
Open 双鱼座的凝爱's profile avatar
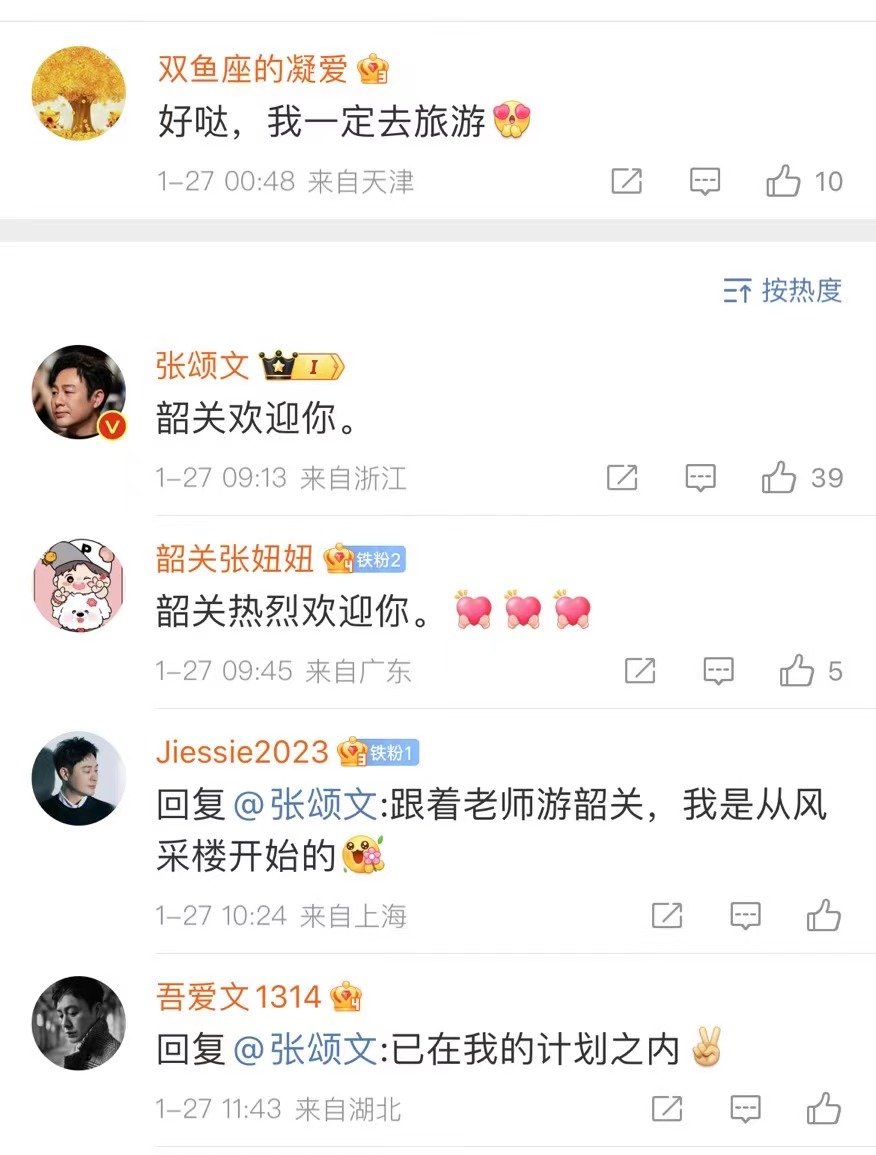pyautogui.click(x=79, y=93)
